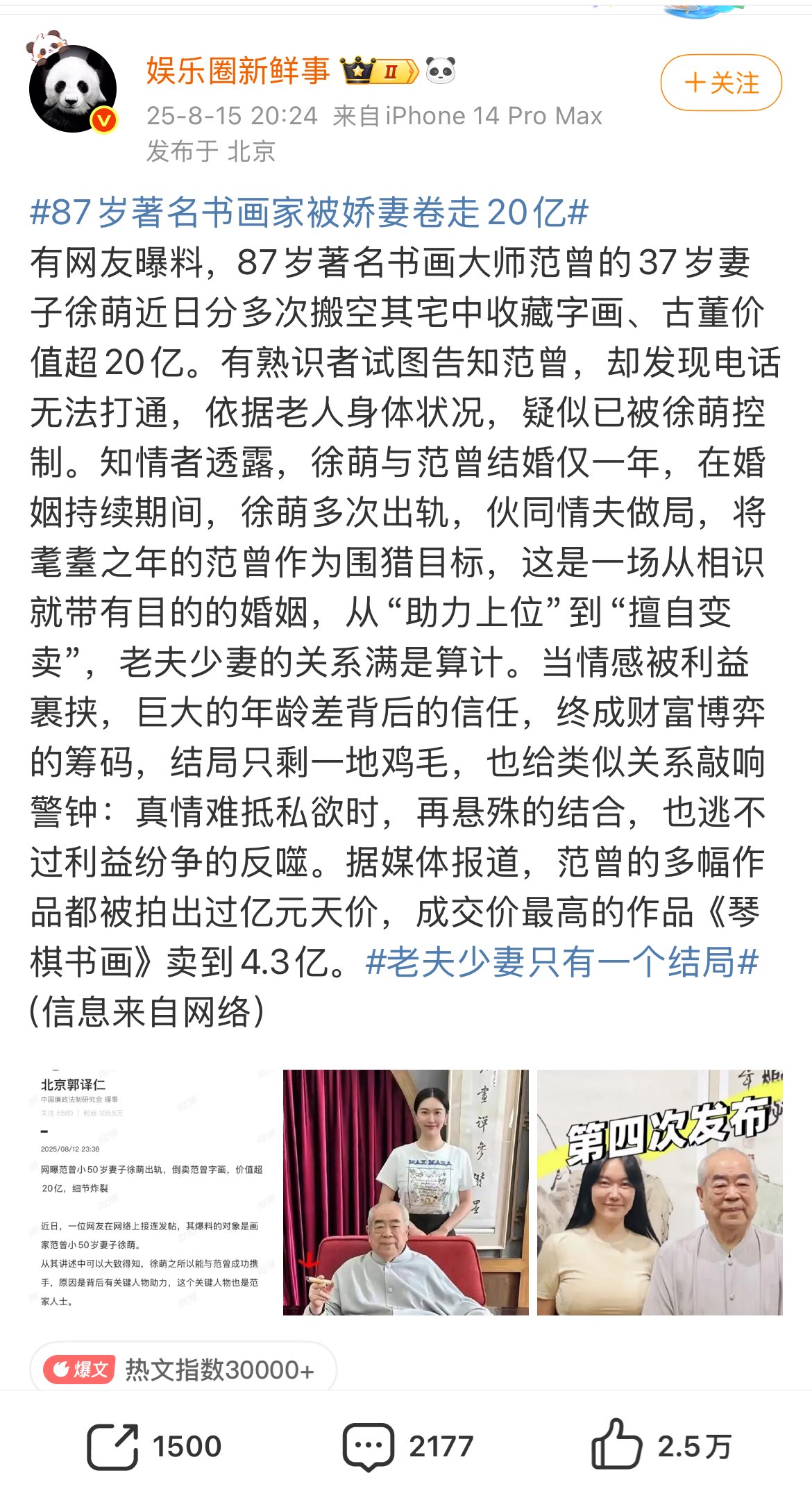This screenshot has width=812, height=1489.
Task: Open hashtag #老夫少妻只有一个结局#
Action: pos(561,962)
